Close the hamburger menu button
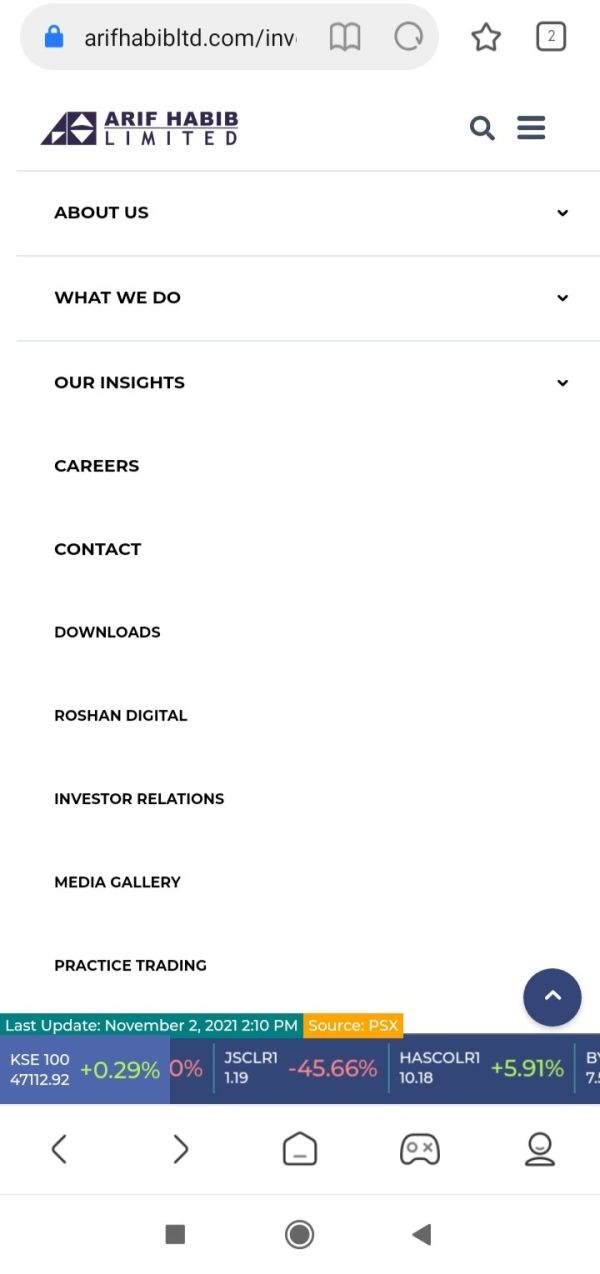The image size is (600, 1274). [531, 128]
